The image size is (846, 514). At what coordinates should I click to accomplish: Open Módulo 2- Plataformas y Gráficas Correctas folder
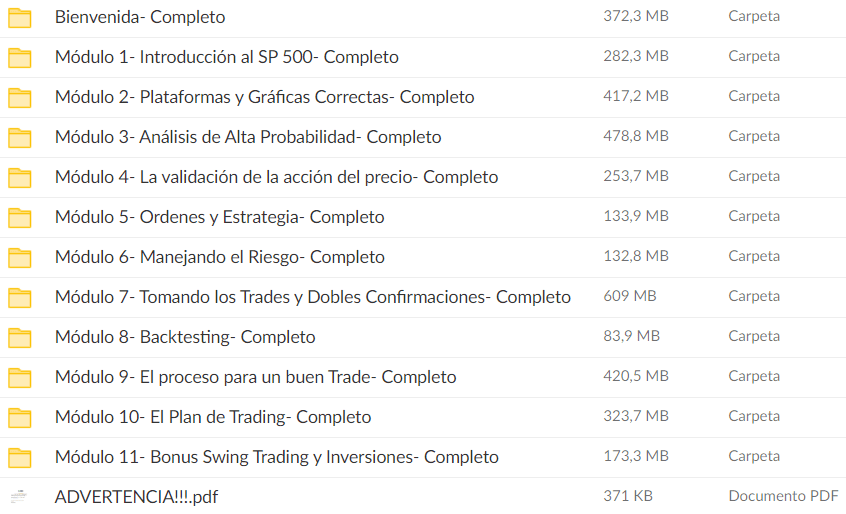coord(264,97)
